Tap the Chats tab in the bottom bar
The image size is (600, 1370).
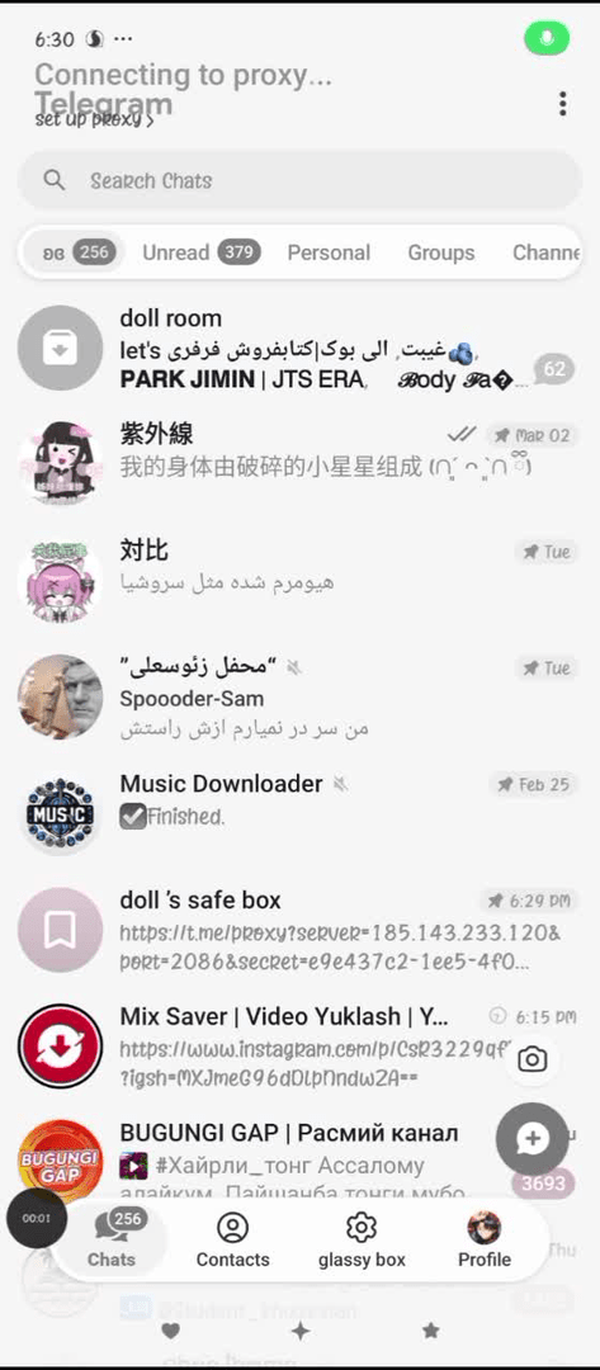pyautogui.click(x=112, y=1240)
